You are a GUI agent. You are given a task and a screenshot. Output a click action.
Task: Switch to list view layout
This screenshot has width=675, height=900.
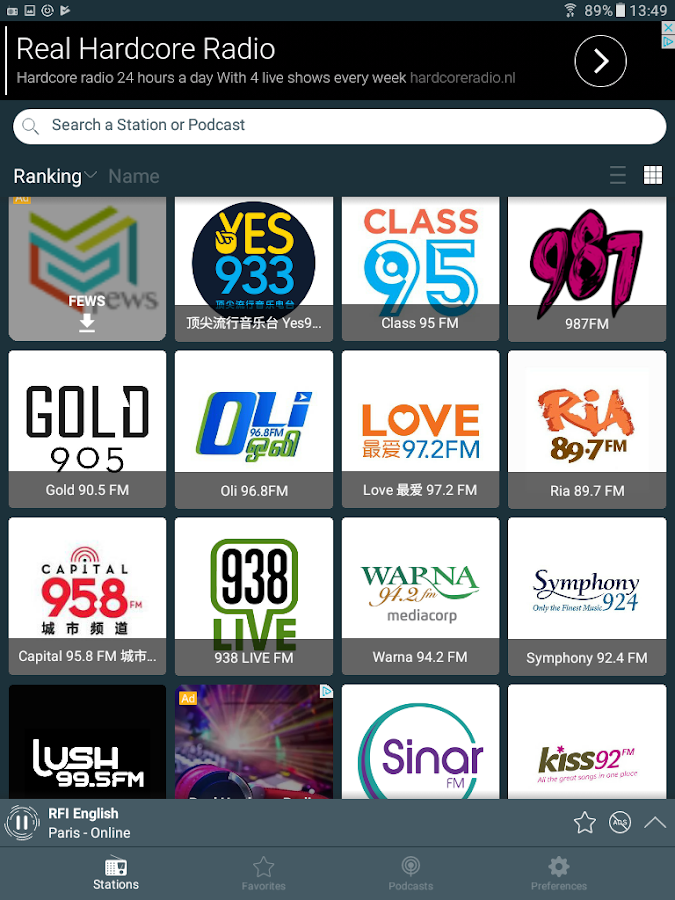[618, 176]
